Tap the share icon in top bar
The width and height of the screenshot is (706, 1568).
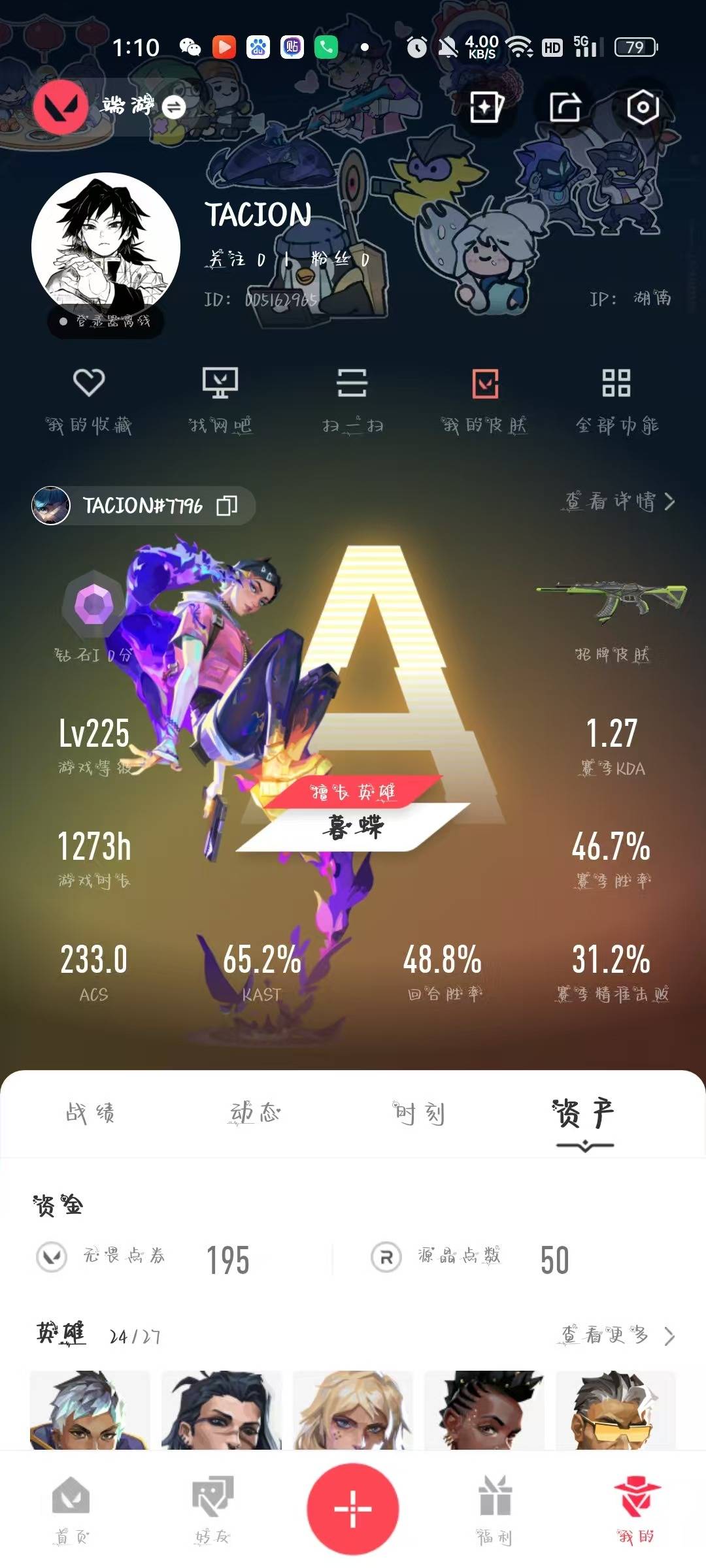(x=565, y=106)
